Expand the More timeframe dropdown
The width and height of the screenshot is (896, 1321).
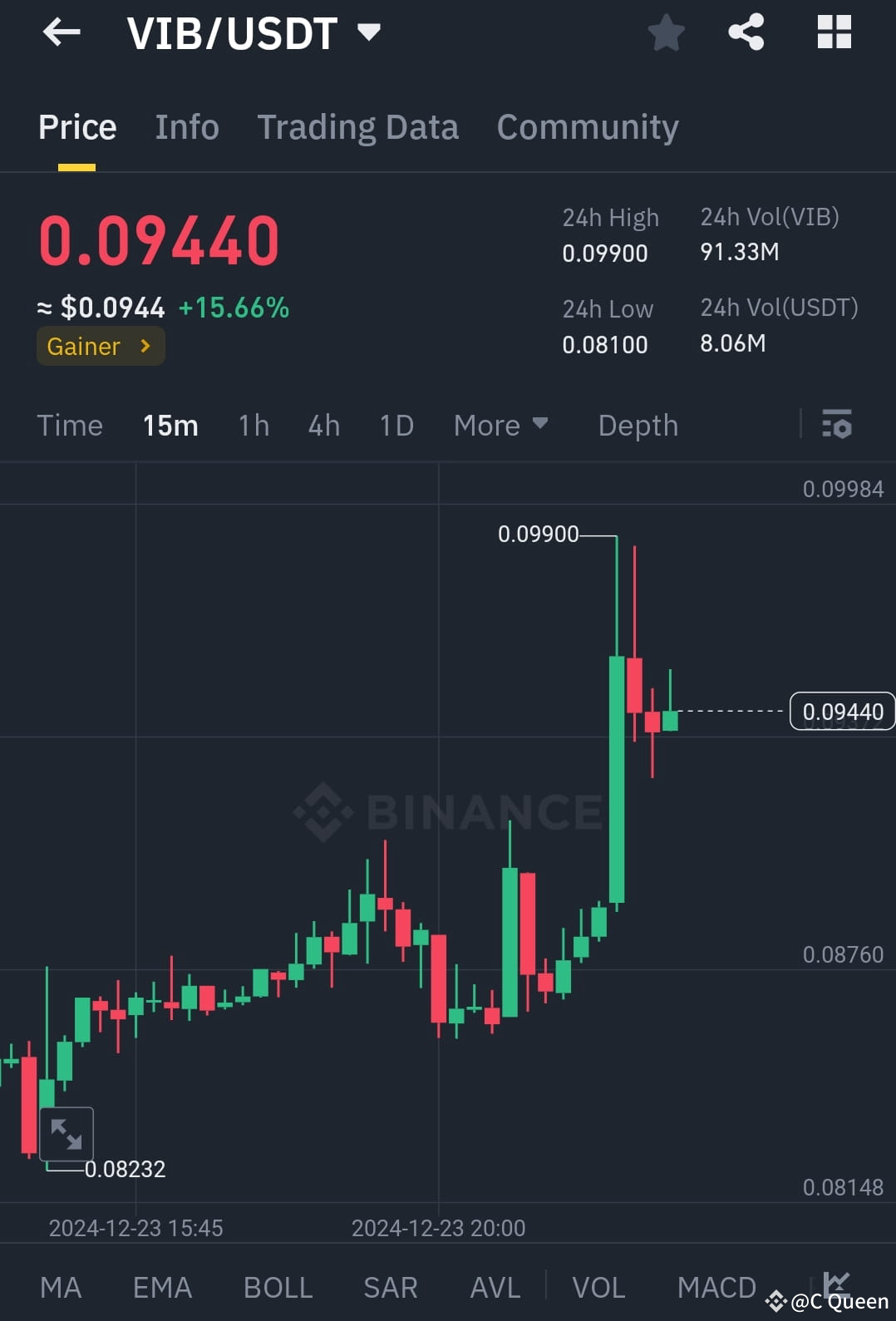501,425
